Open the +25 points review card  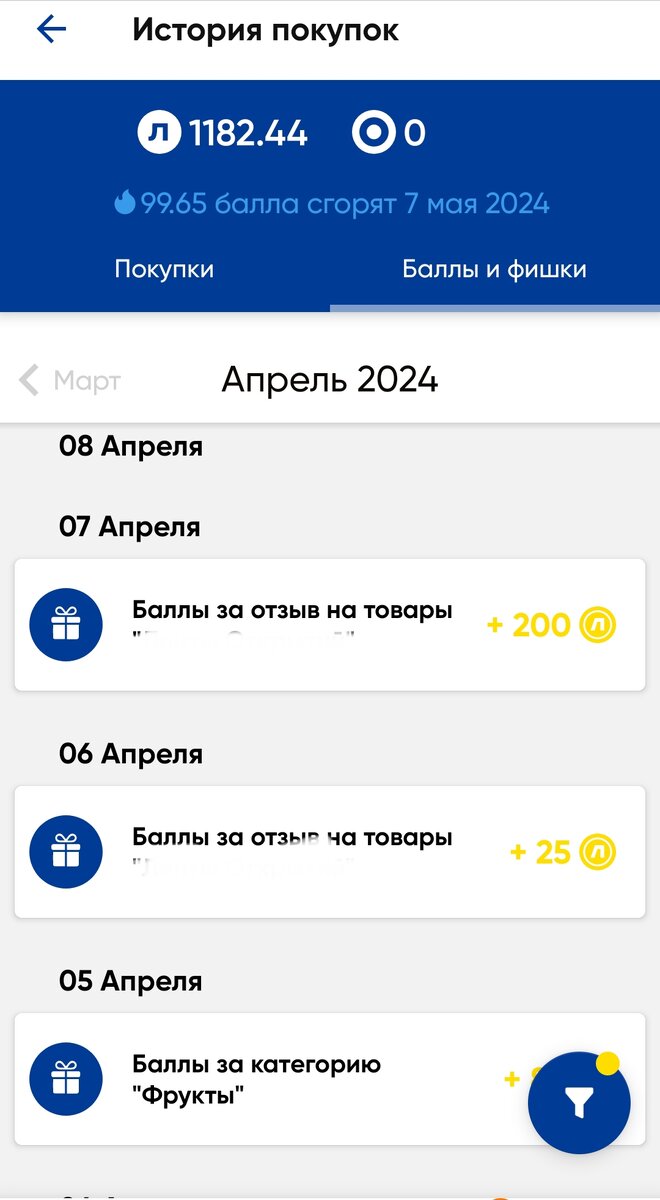tap(330, 852)
